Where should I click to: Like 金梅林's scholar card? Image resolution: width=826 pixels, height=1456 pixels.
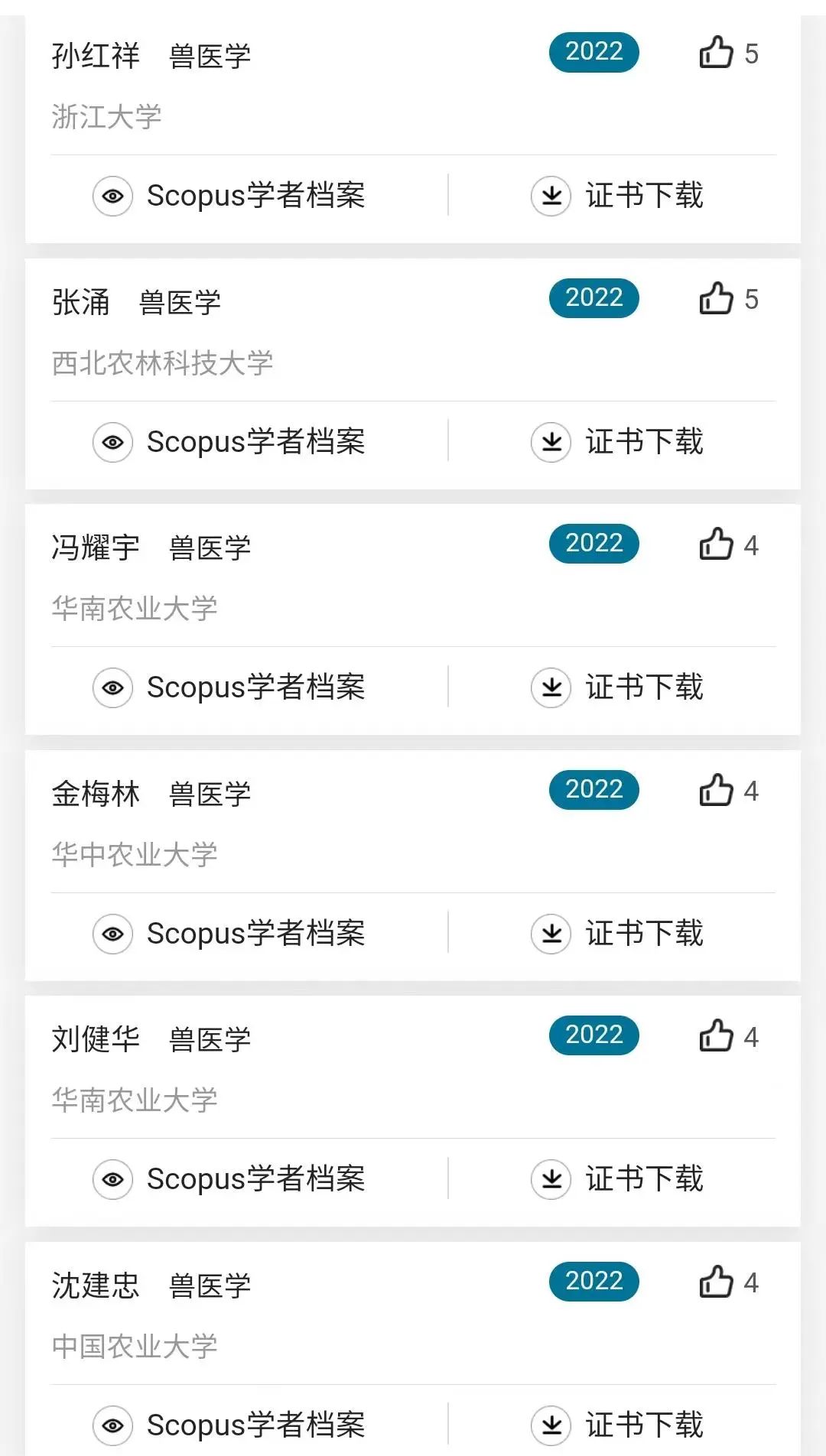pyautogui.click(x=716, y=790)
